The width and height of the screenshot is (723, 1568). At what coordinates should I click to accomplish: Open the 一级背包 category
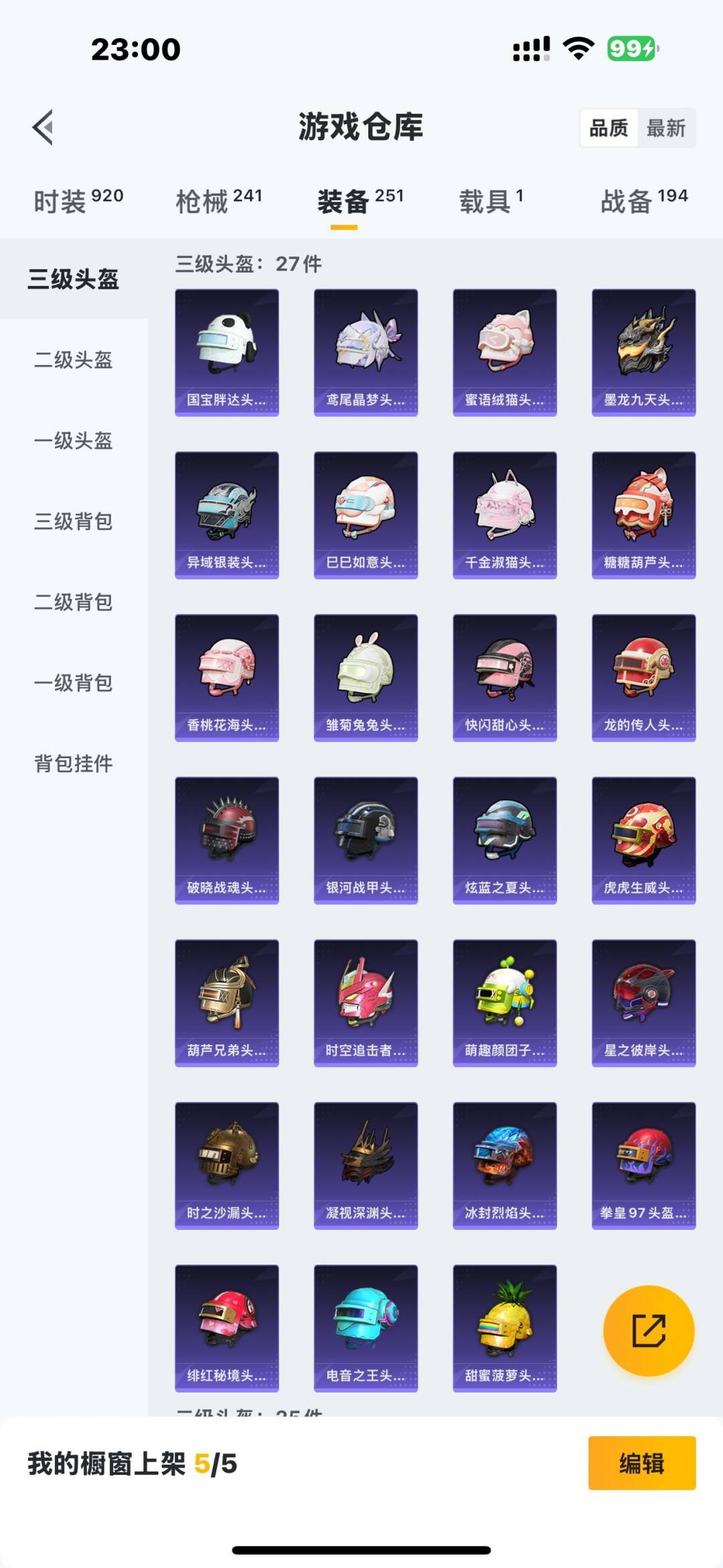[74, 683]
